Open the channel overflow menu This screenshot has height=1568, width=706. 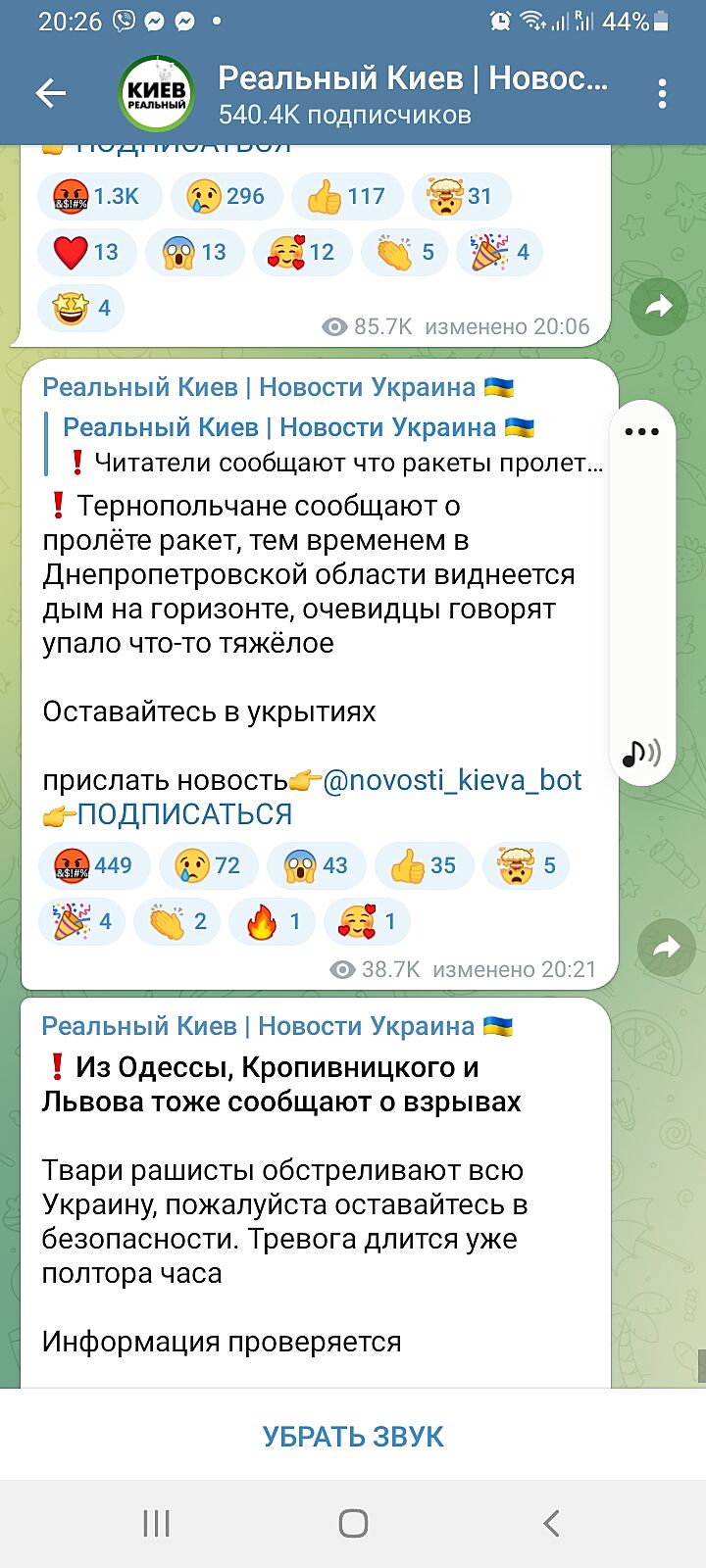pyautogui.click(x=663, y=94)
